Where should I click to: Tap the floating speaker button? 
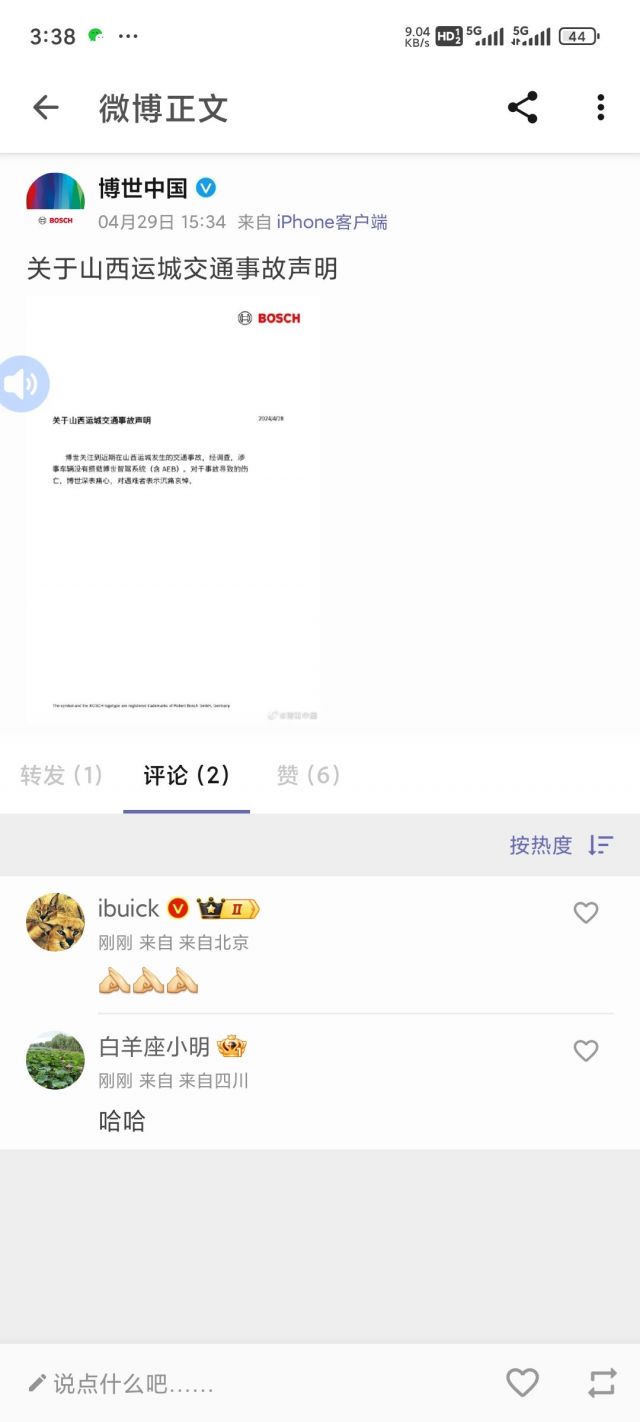[x=22, y=384]
